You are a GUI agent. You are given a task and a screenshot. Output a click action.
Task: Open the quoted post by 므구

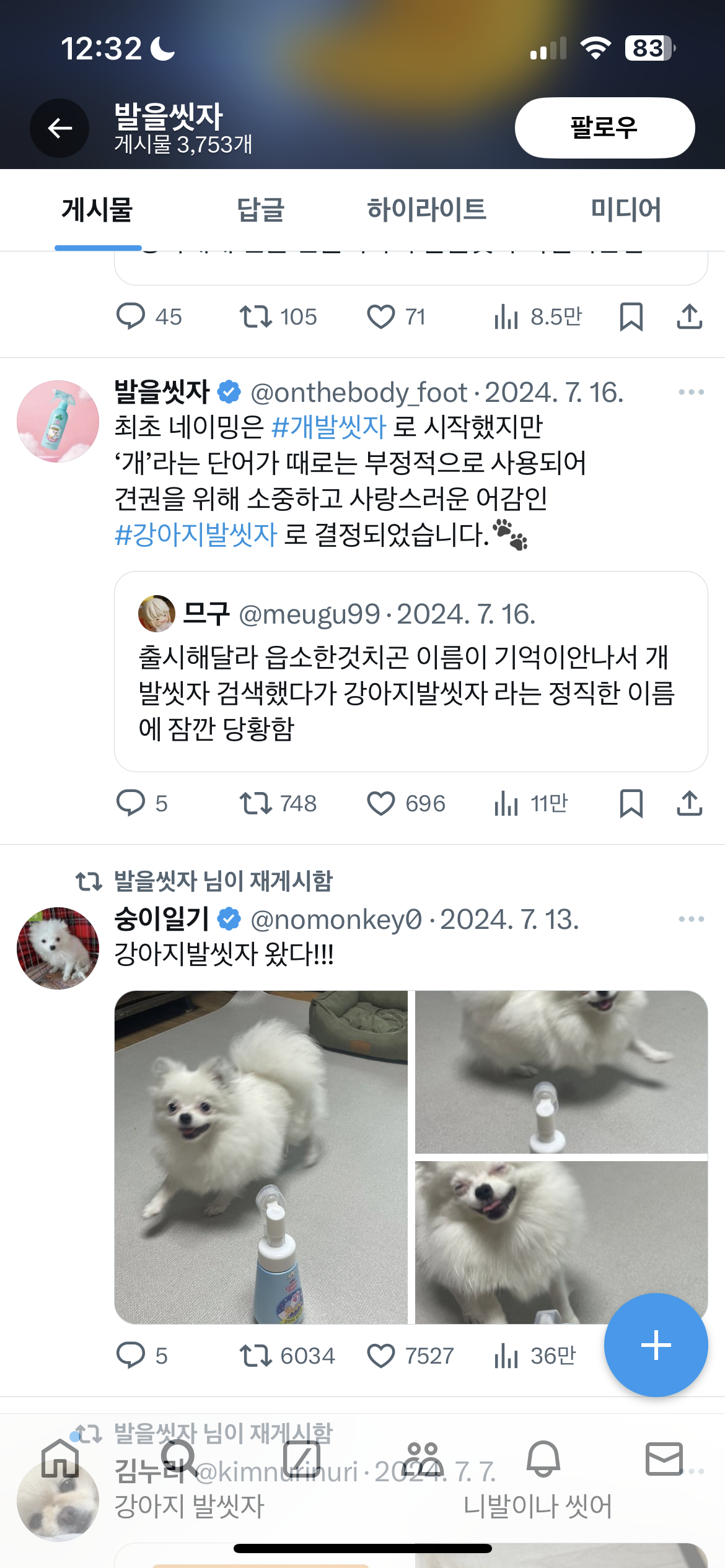pyautogui.click(x=411, y=671)
